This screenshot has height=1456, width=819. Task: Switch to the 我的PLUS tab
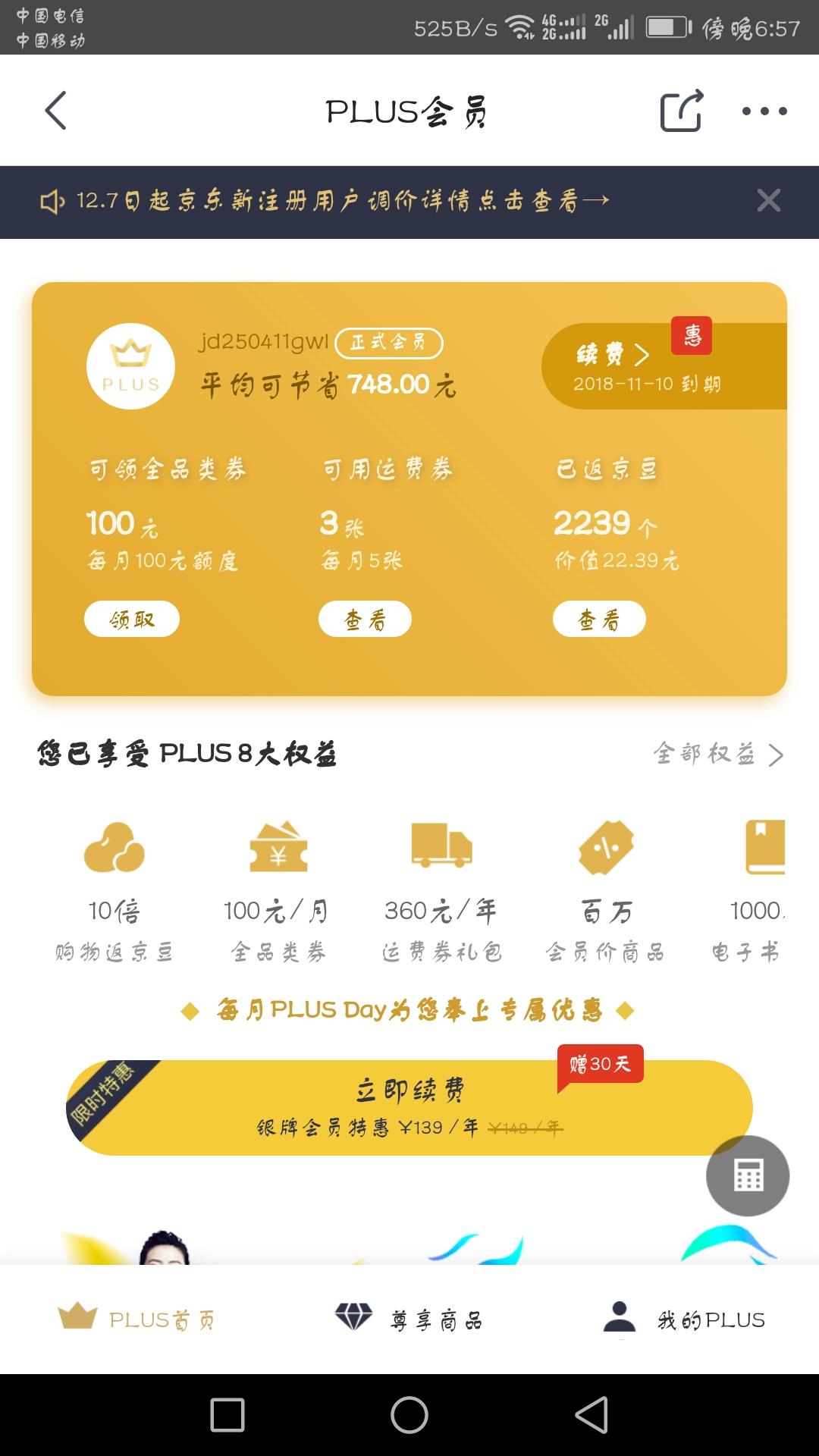(x=684, y=1319)
